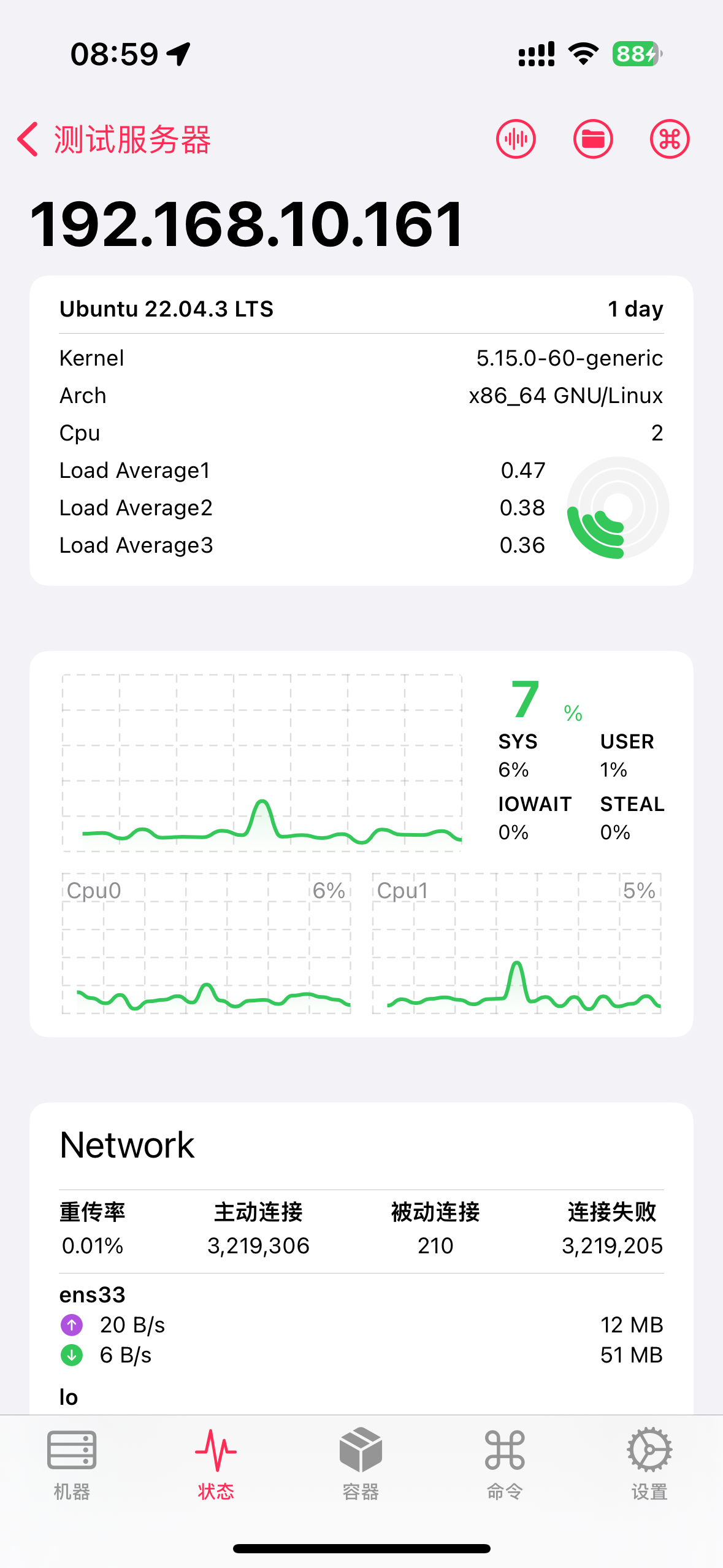Select the 状态 tab

pos(216,1464)
